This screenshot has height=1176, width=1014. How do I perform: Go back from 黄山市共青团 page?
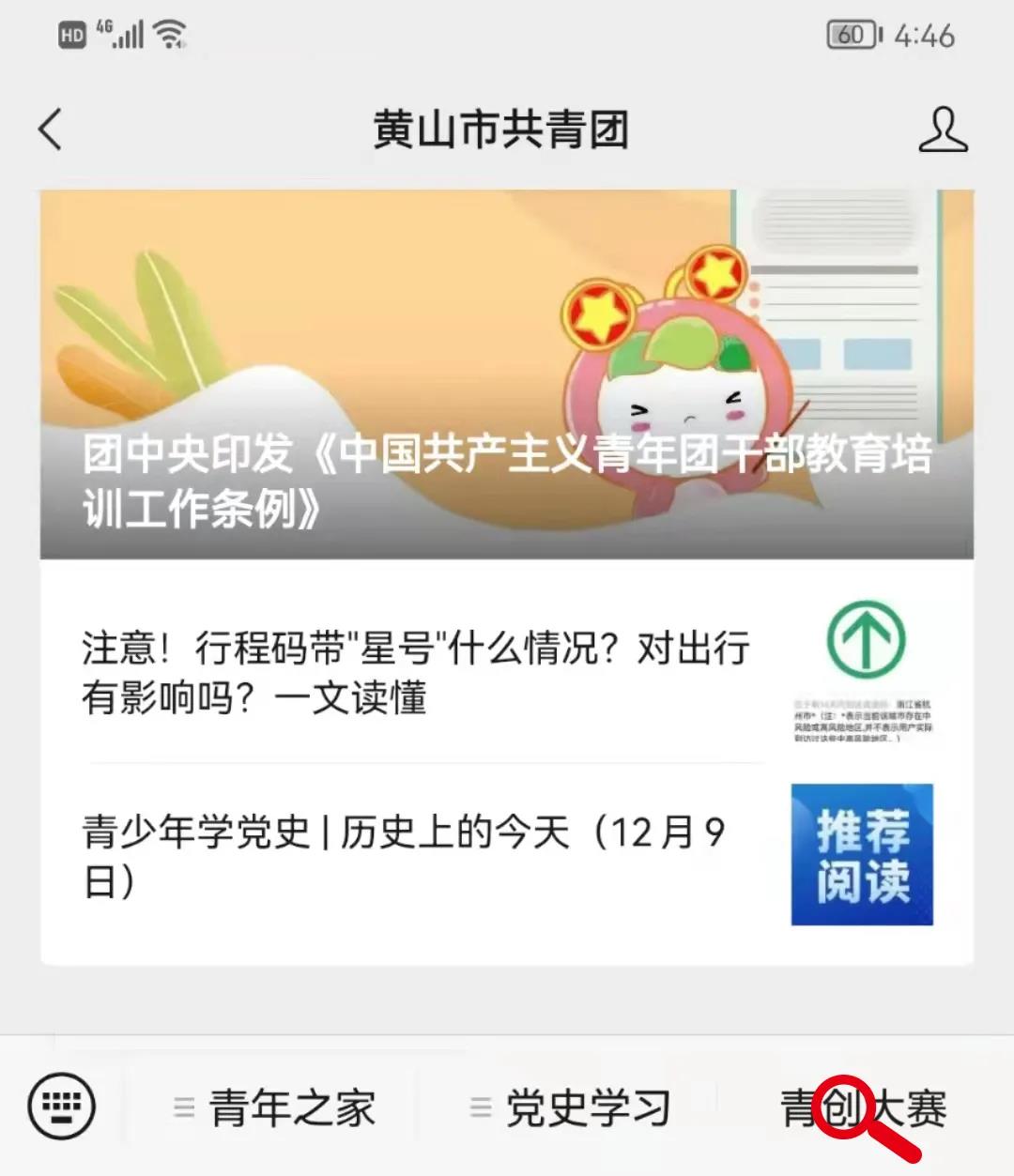tap(52, 130)
